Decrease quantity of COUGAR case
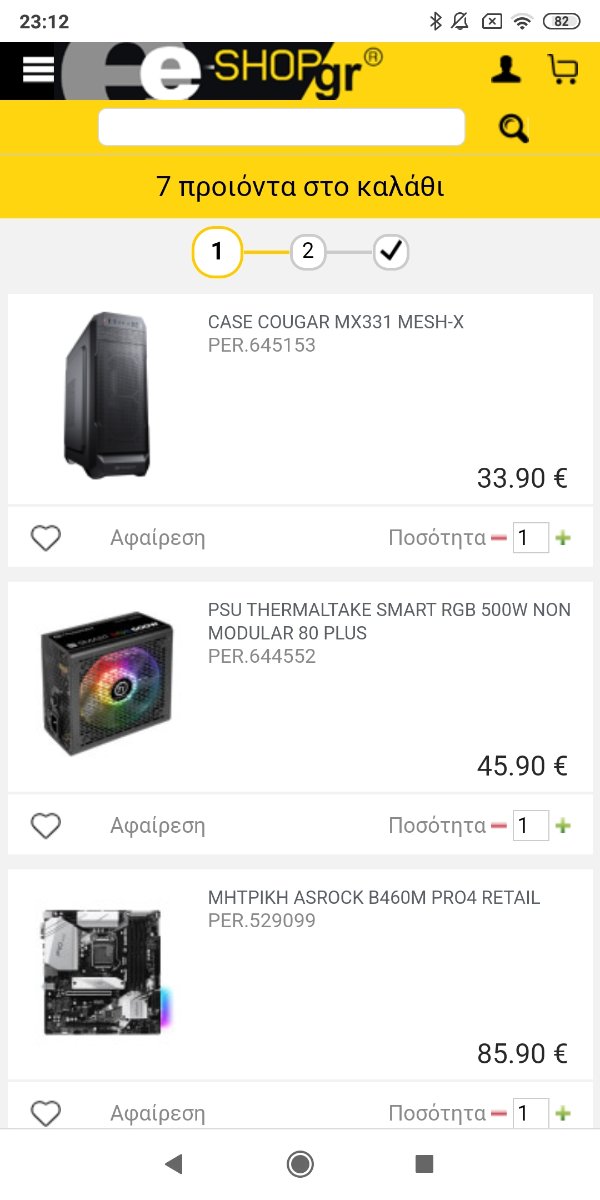This screenshot has height=1200, width=600. pyautogui.click(x=499, y=538)
